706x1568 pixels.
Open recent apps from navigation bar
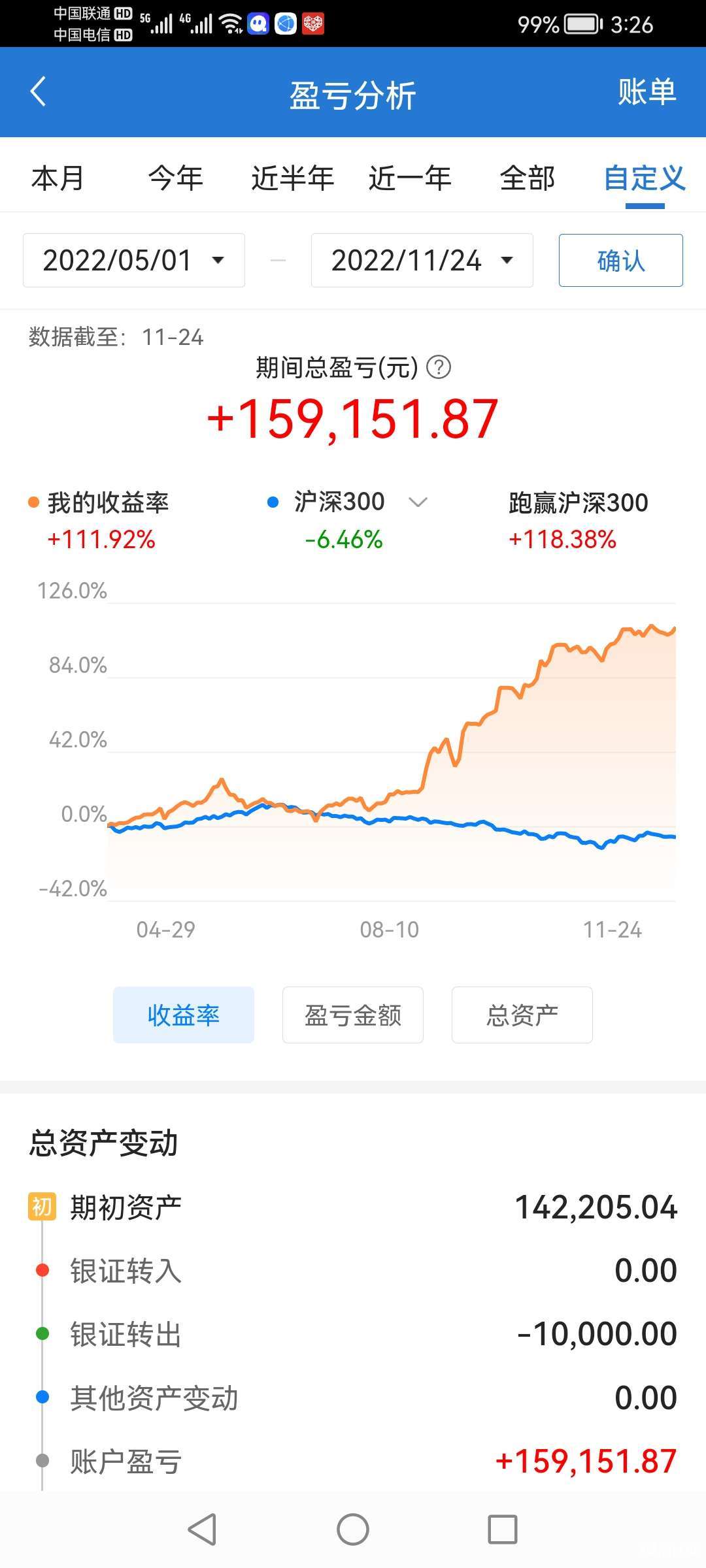coord(503,1529)
